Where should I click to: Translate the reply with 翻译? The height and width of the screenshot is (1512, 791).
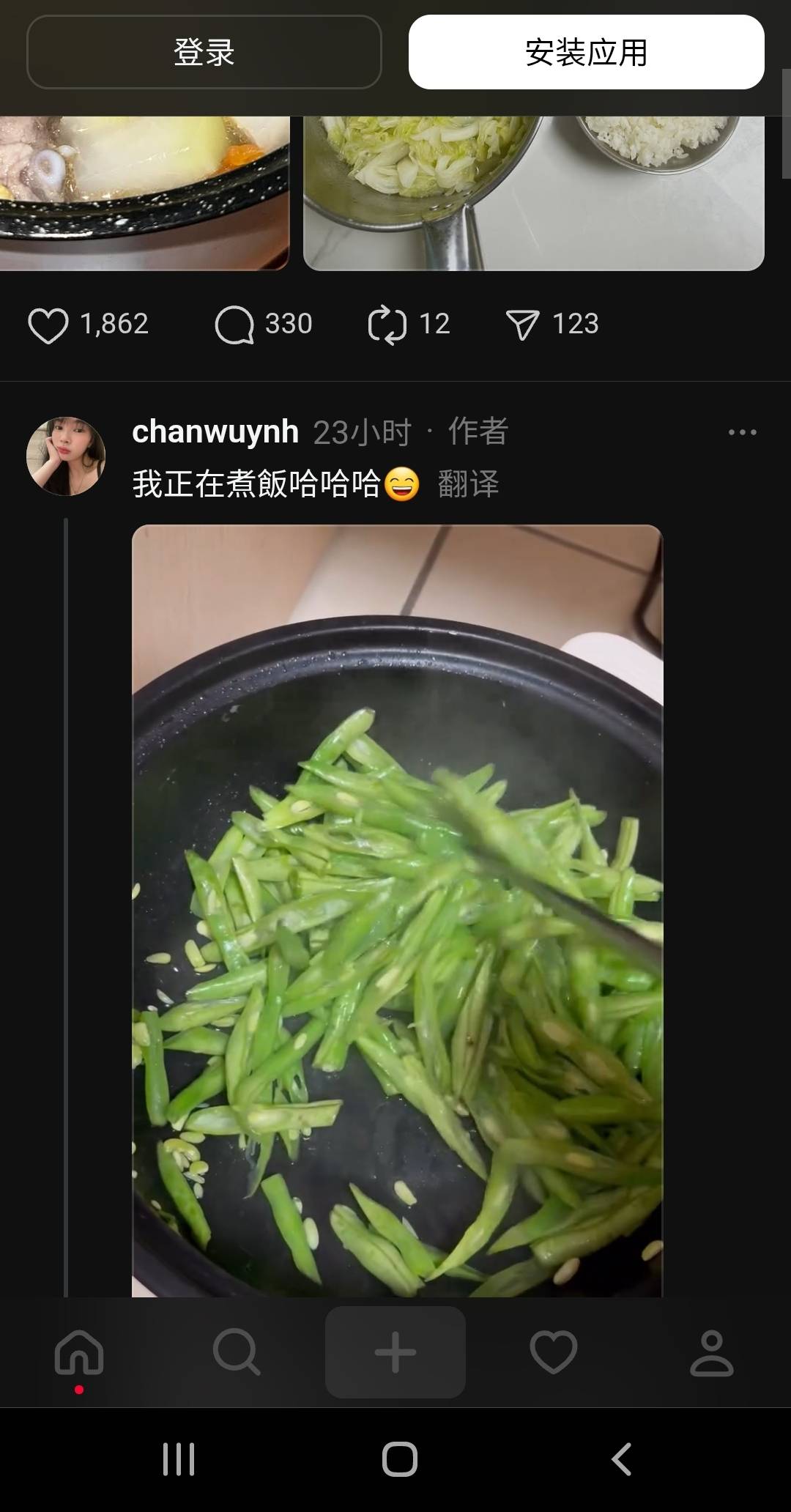(x=468, y=484)
